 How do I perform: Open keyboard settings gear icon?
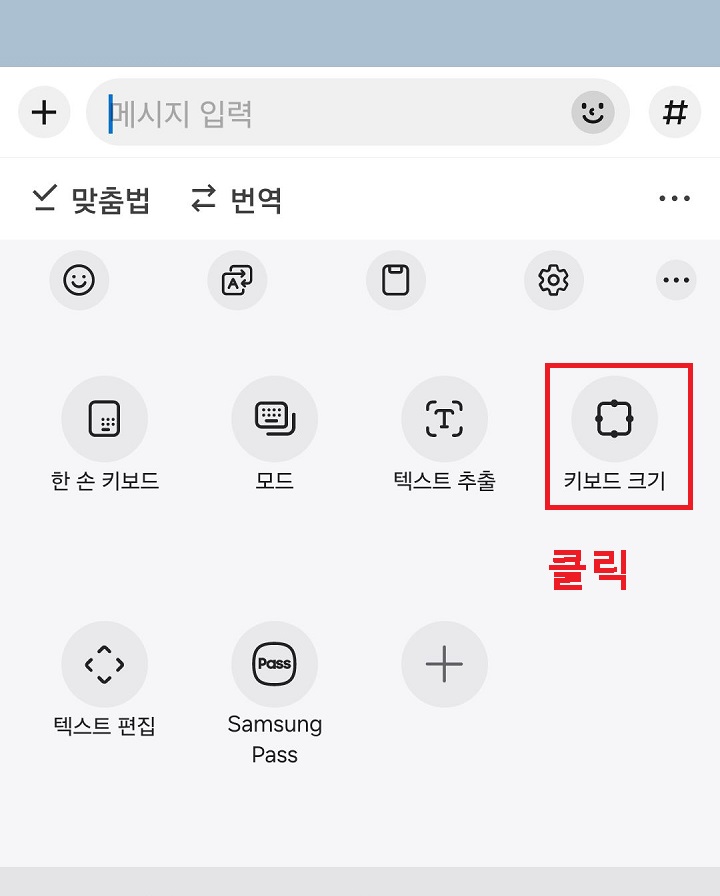[553, 280]
